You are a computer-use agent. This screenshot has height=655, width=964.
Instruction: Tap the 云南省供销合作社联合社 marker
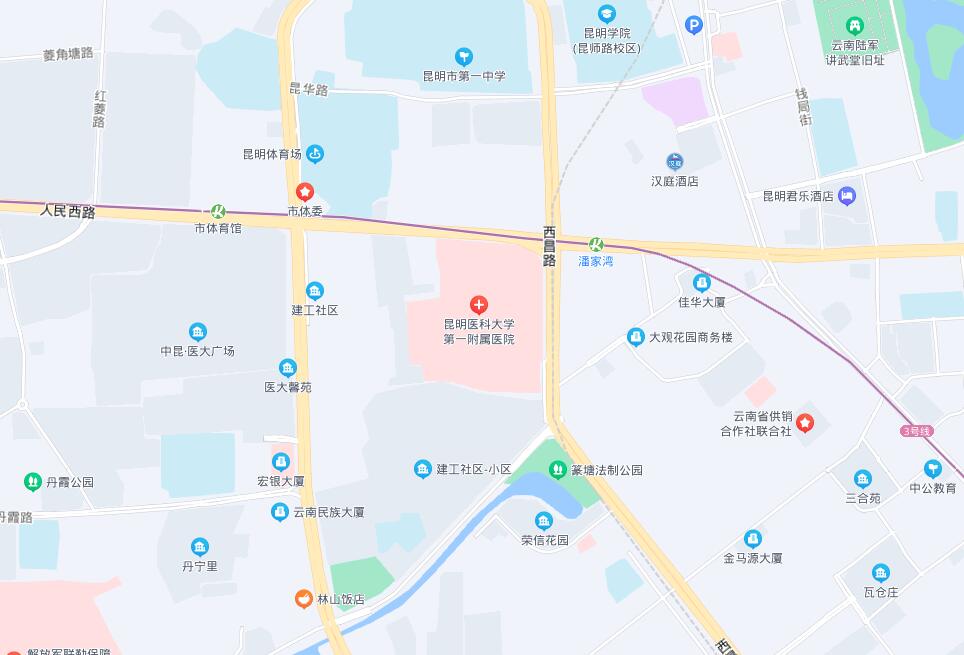805,422
